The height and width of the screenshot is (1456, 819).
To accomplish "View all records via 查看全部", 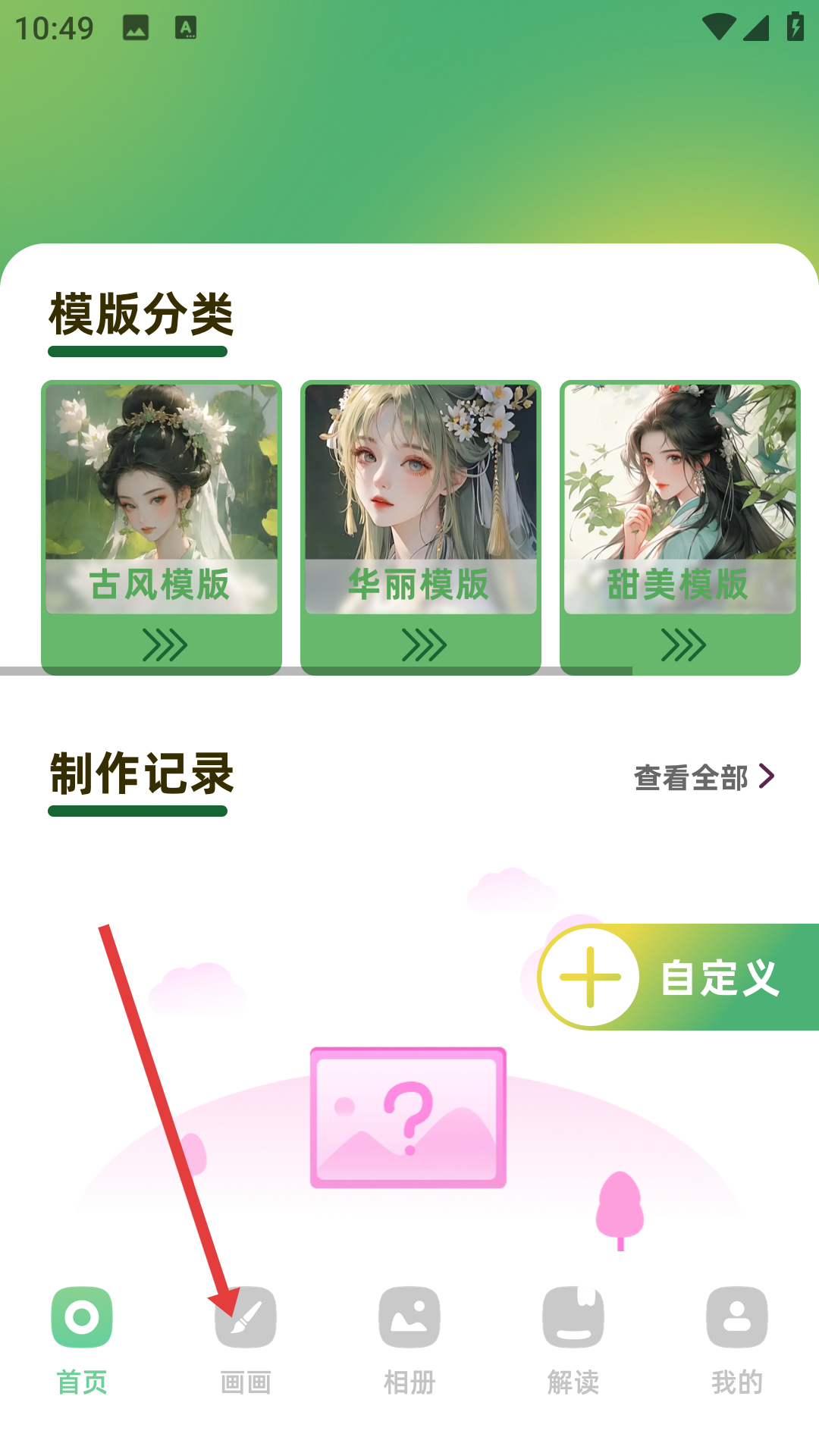I will (x=704, y=777).
